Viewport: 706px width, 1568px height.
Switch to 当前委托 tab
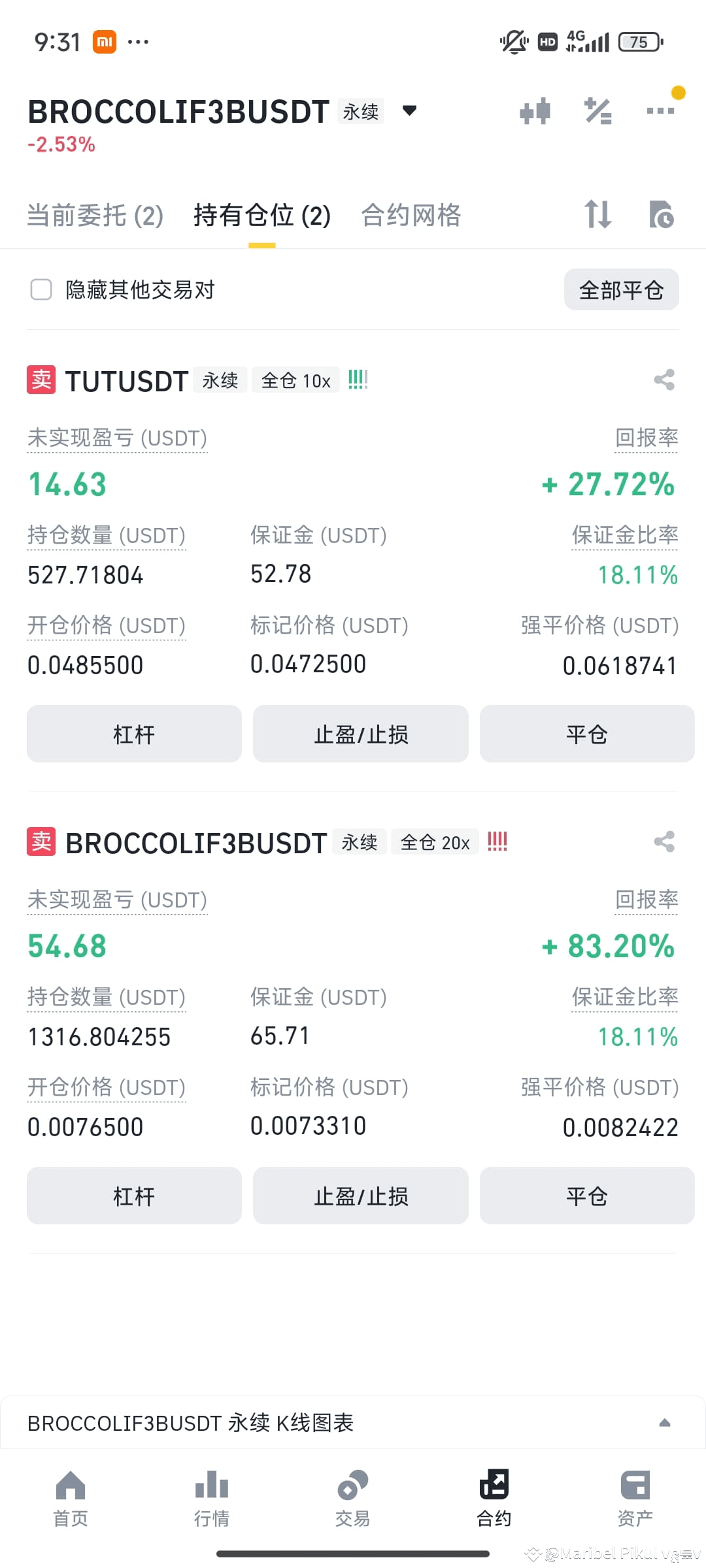coord(95,216)
